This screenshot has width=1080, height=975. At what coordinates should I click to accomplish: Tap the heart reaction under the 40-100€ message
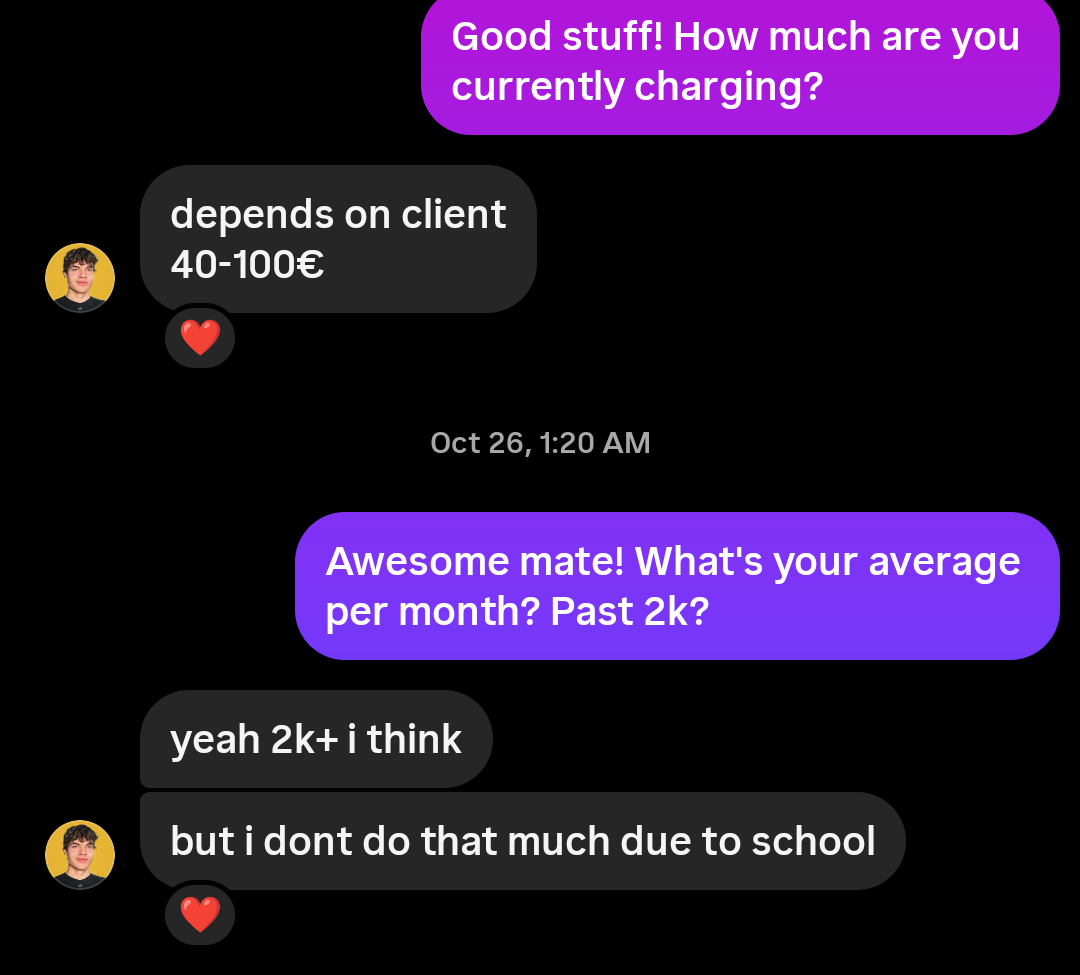click(200, 338)
